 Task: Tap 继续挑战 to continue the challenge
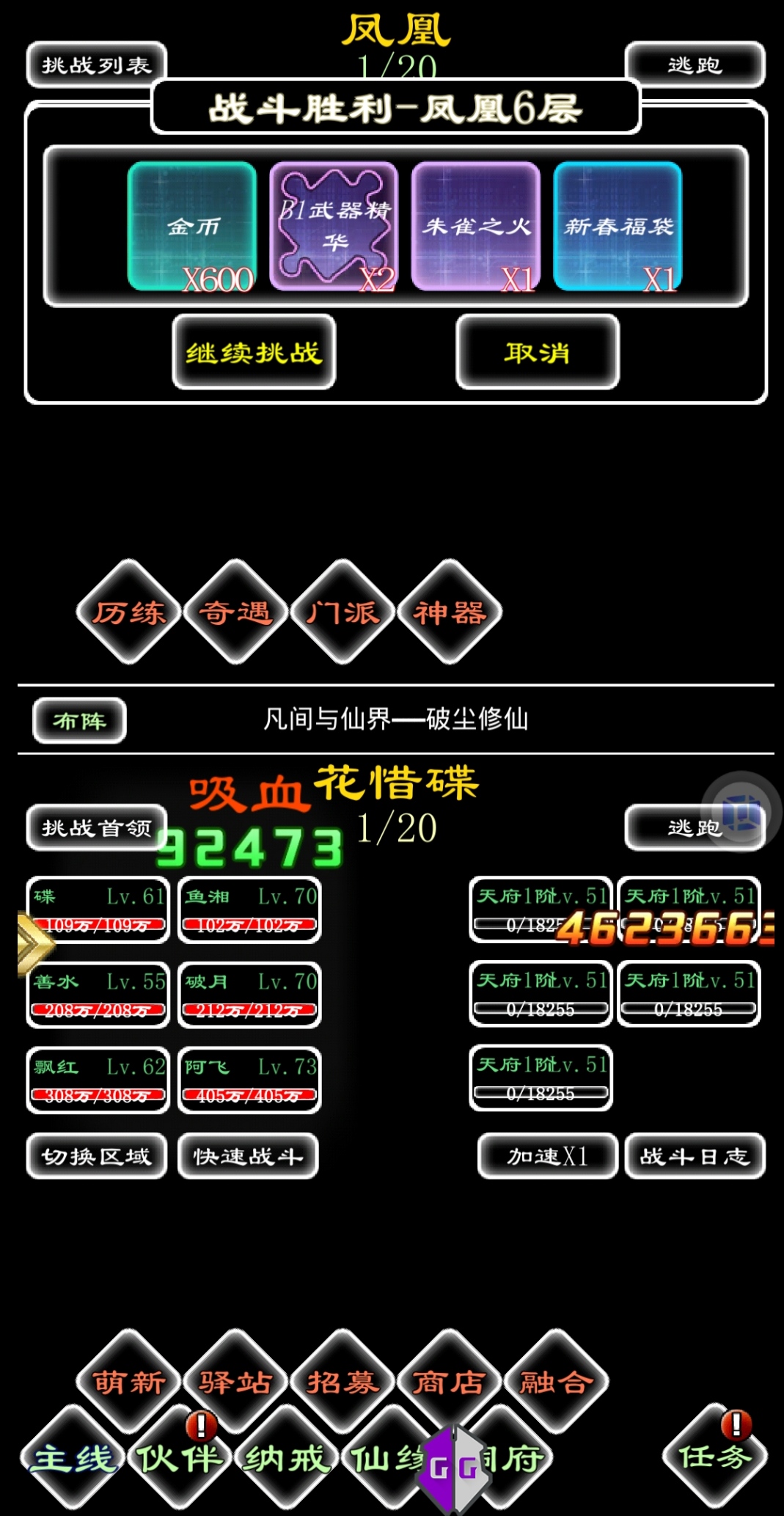pyautogui.click(x=254, y=353)
